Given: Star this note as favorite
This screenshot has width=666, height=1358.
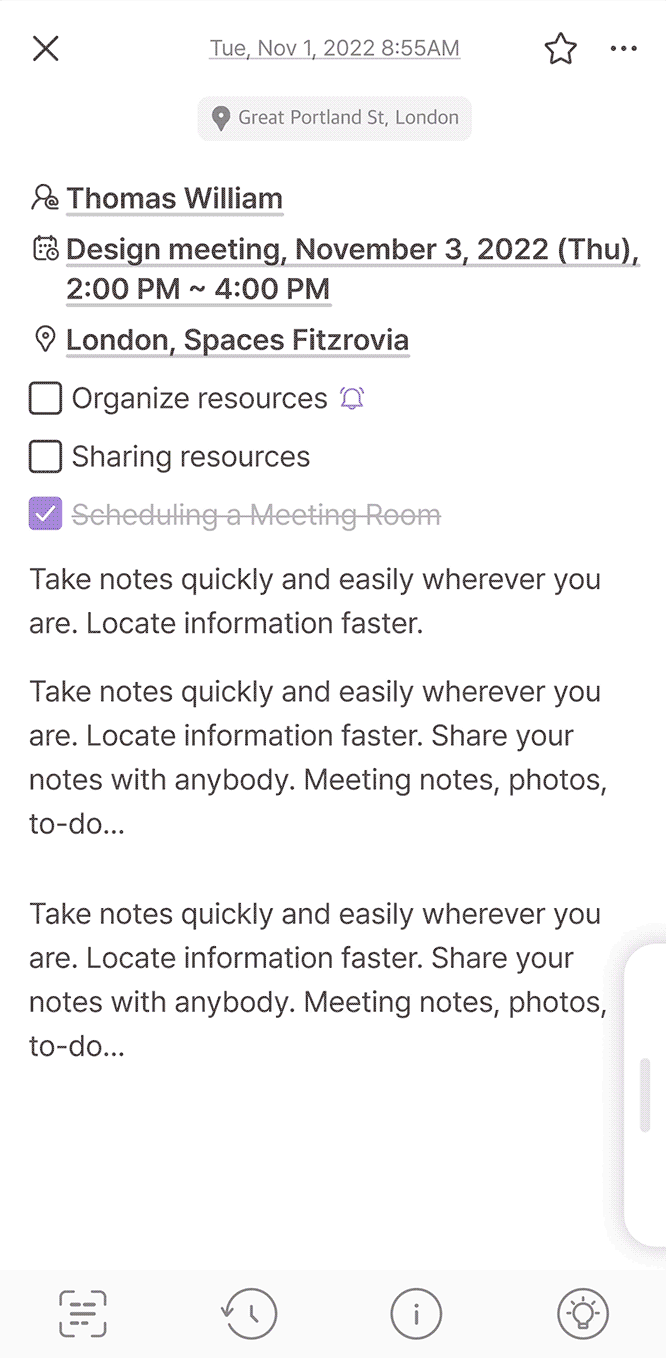Looking at the screenshot, I should pyautogui.click(x=560, y=48).
